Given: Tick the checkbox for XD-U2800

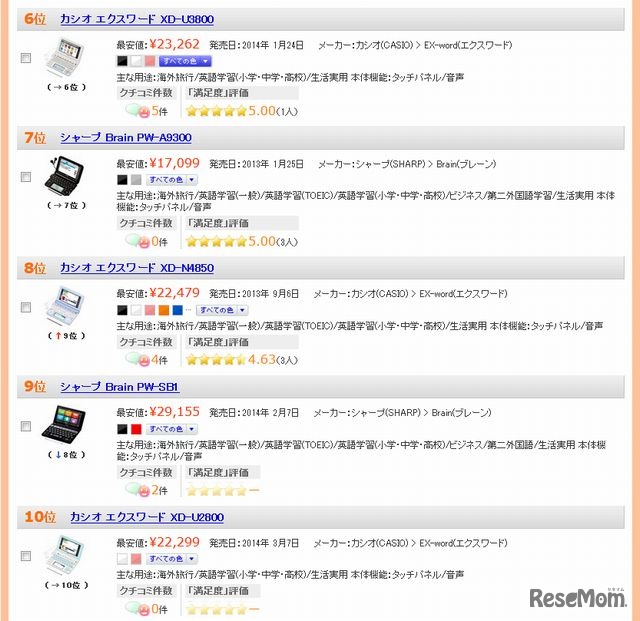Looking at the screenshot, I should pyautogui.click(x=25, y=556).
